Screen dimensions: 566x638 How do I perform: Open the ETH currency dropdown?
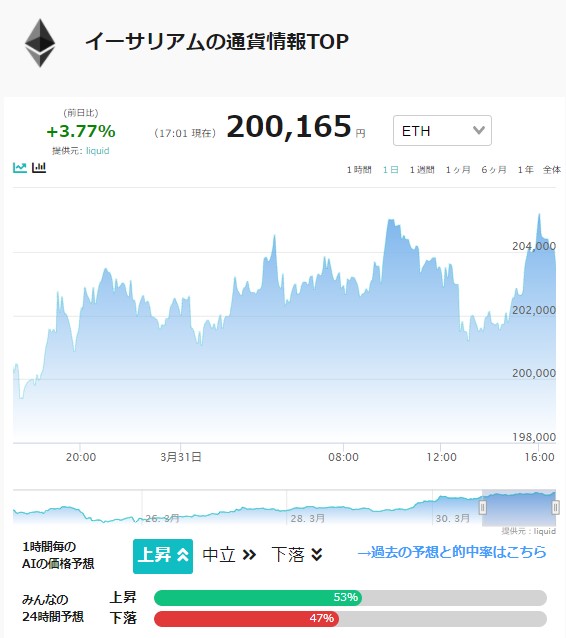[442, 131]
